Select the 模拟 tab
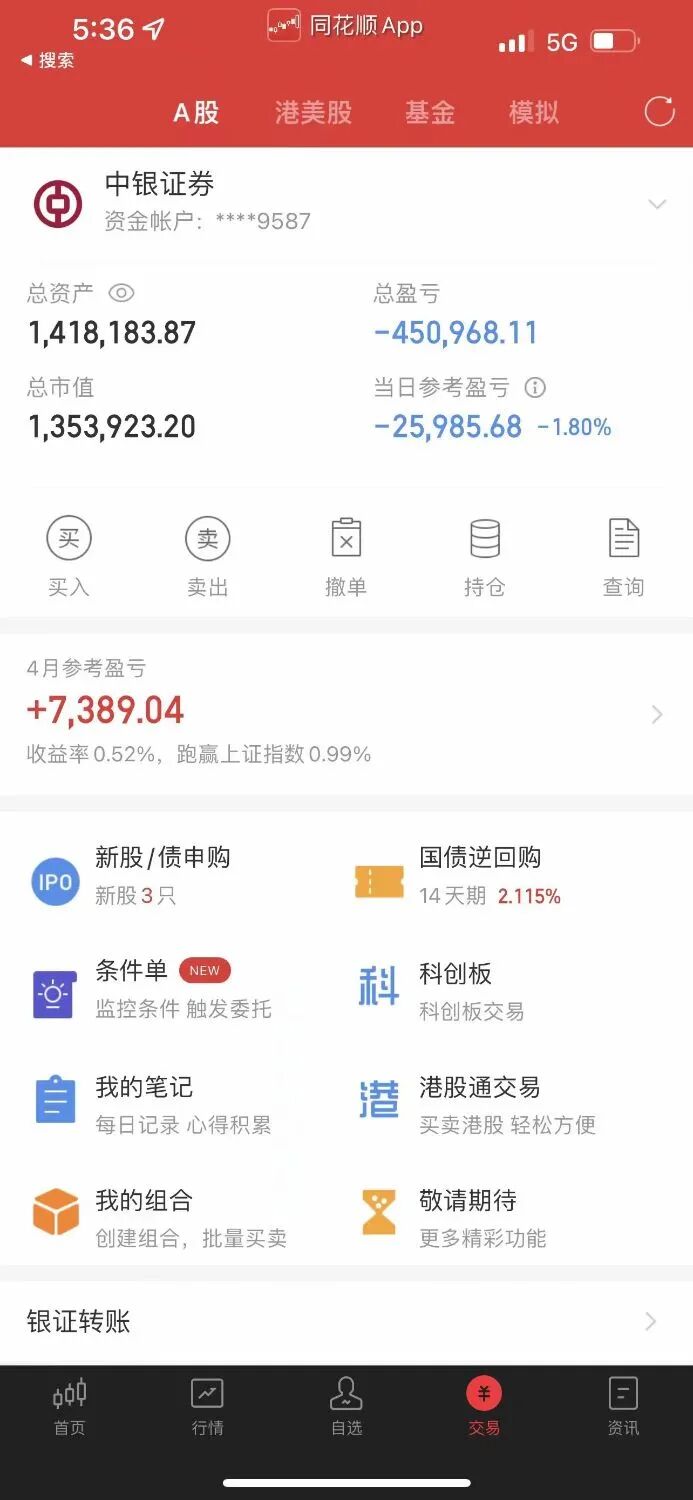Image resolution: width=693 pixels, height=1500 pixels. click(533, 112)
